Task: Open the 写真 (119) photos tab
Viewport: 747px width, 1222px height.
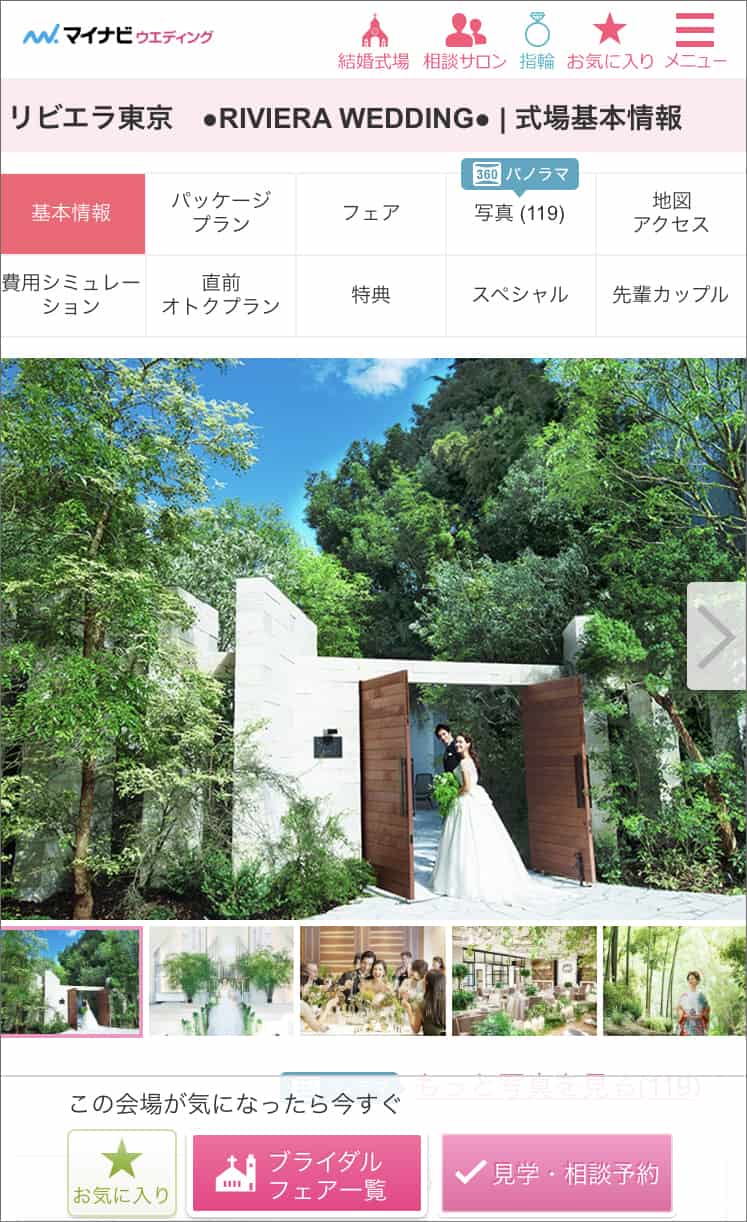Action: (520, 213)
